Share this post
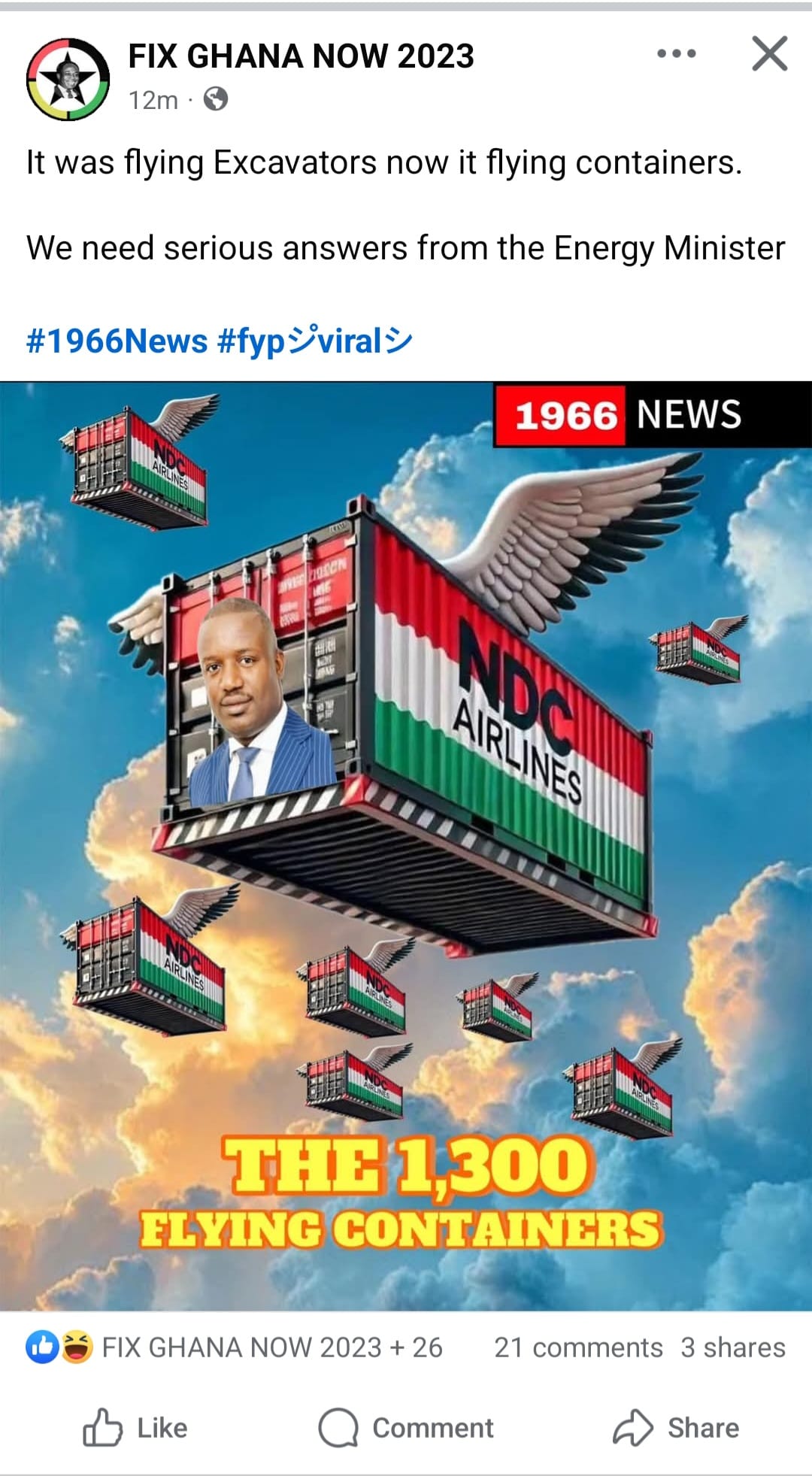 (x=676, y=1427)
